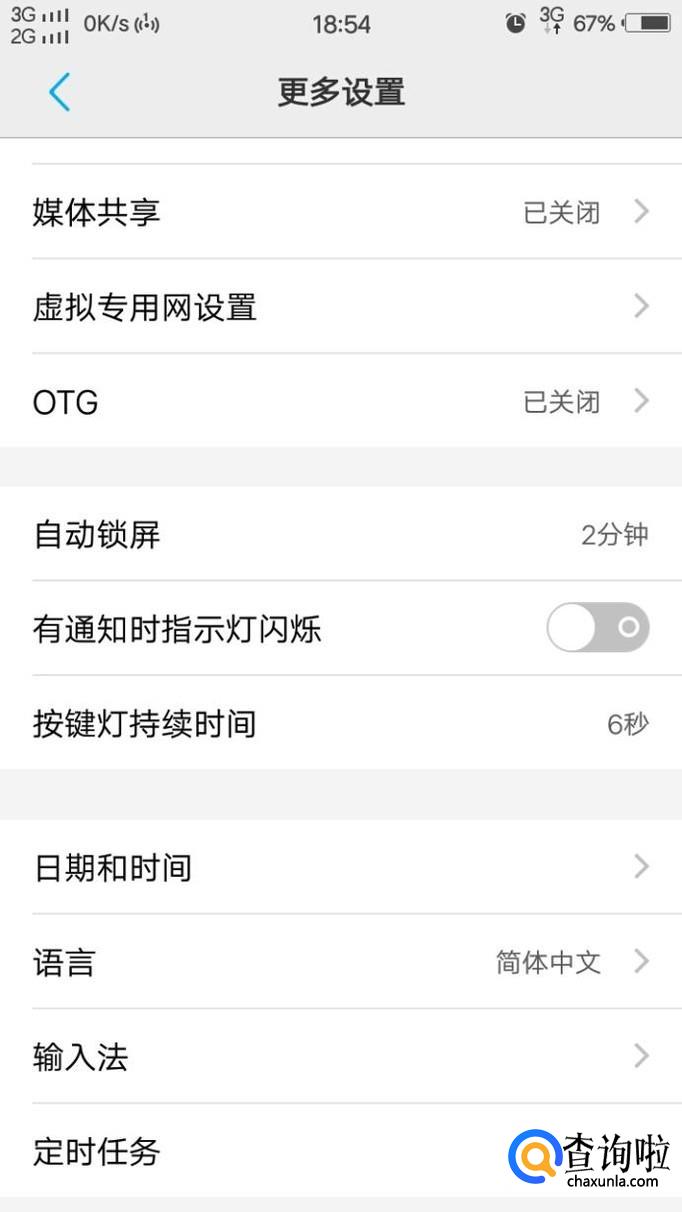The image size is (682, 1212).
Task: Open the OTG setting
Action: (x=340, y=402)
